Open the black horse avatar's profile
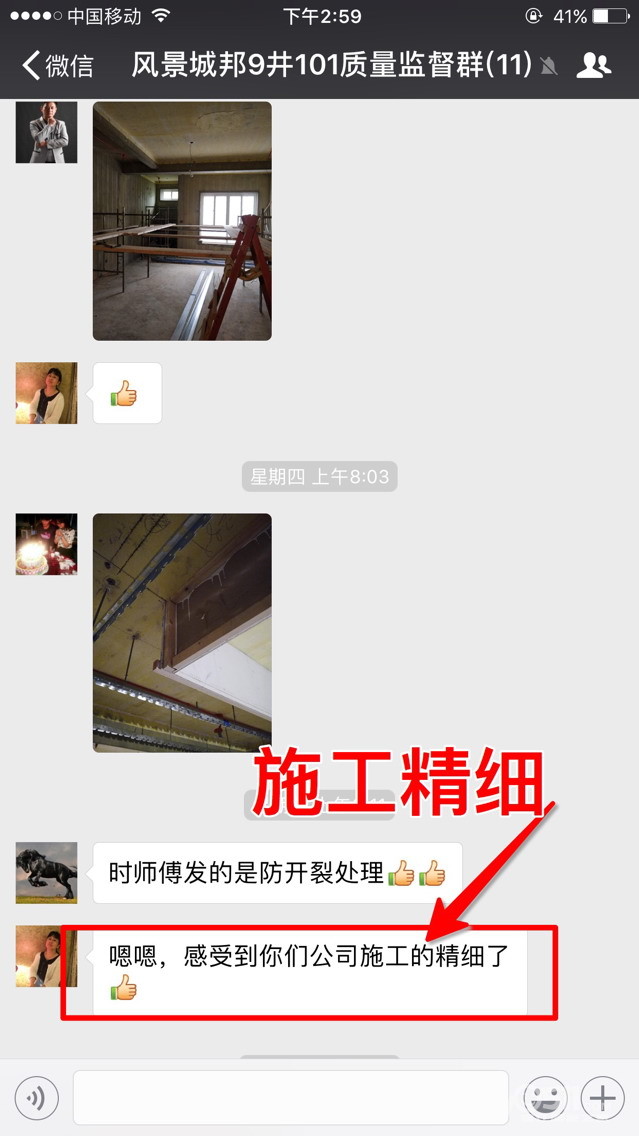The width and height of the screenshot is (639, 1136). tap(46, 872)
